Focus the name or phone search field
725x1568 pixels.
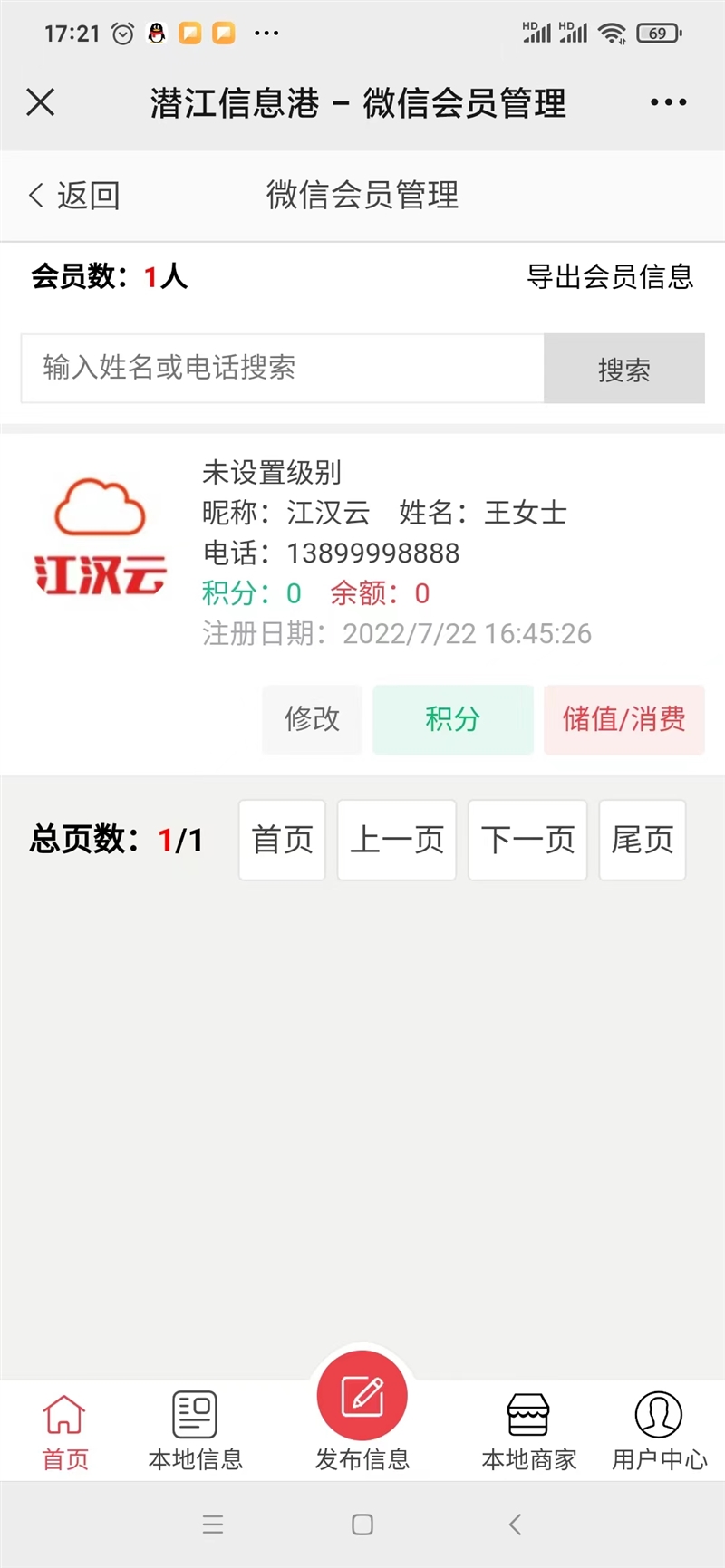point(283,368)
